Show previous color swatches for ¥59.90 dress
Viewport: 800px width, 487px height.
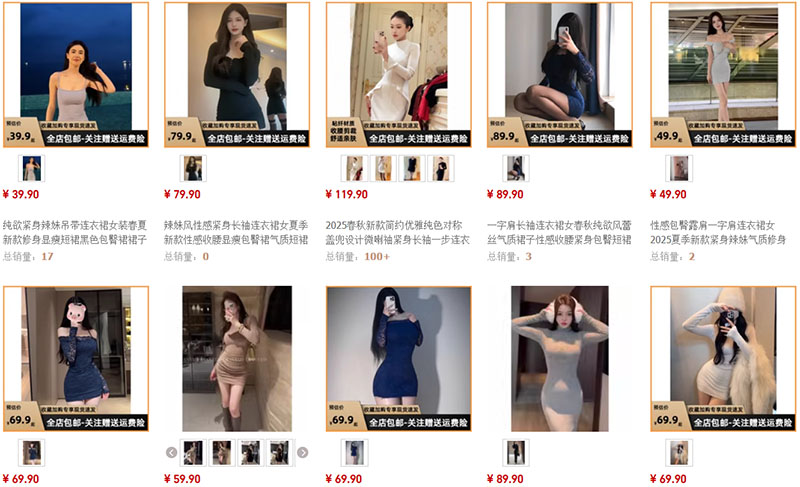[171, 452]
